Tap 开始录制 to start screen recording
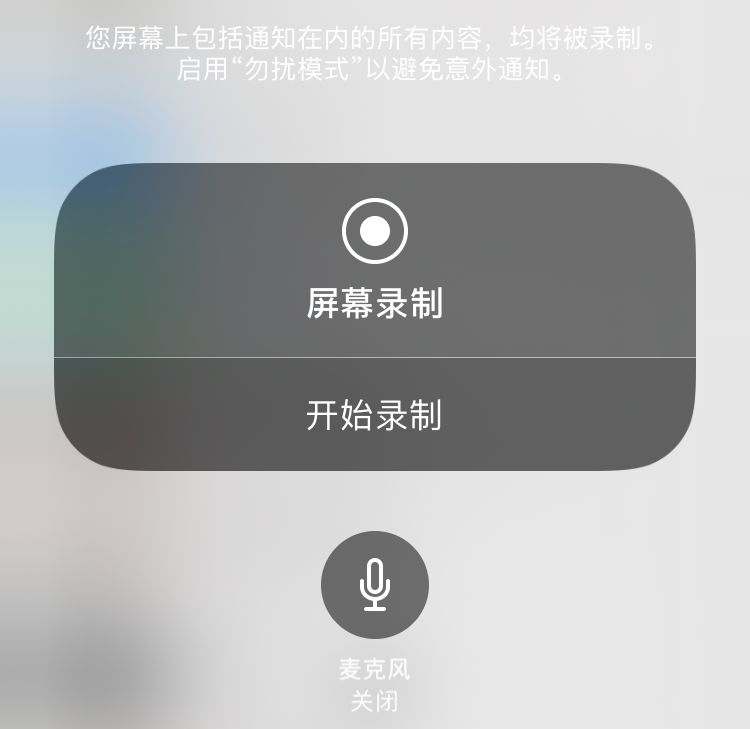The width and height of the screenshot is (750, 729). click(375, 414)
